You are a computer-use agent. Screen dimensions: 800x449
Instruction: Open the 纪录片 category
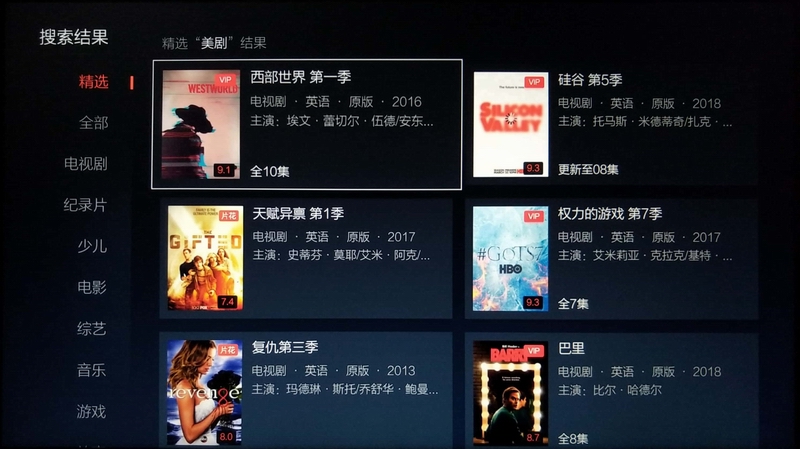(86, 205)
